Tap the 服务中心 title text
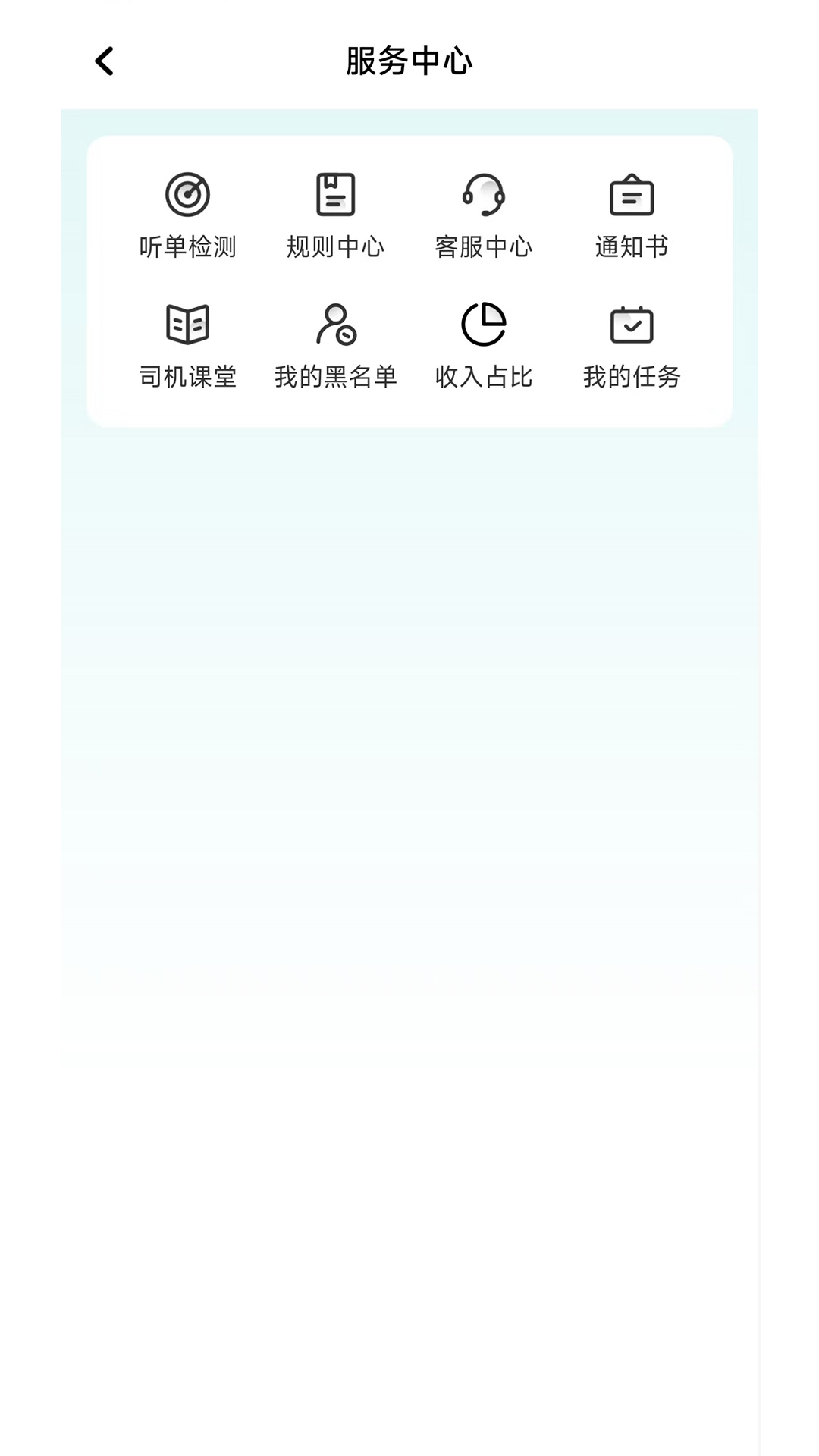 click(409, 61)
